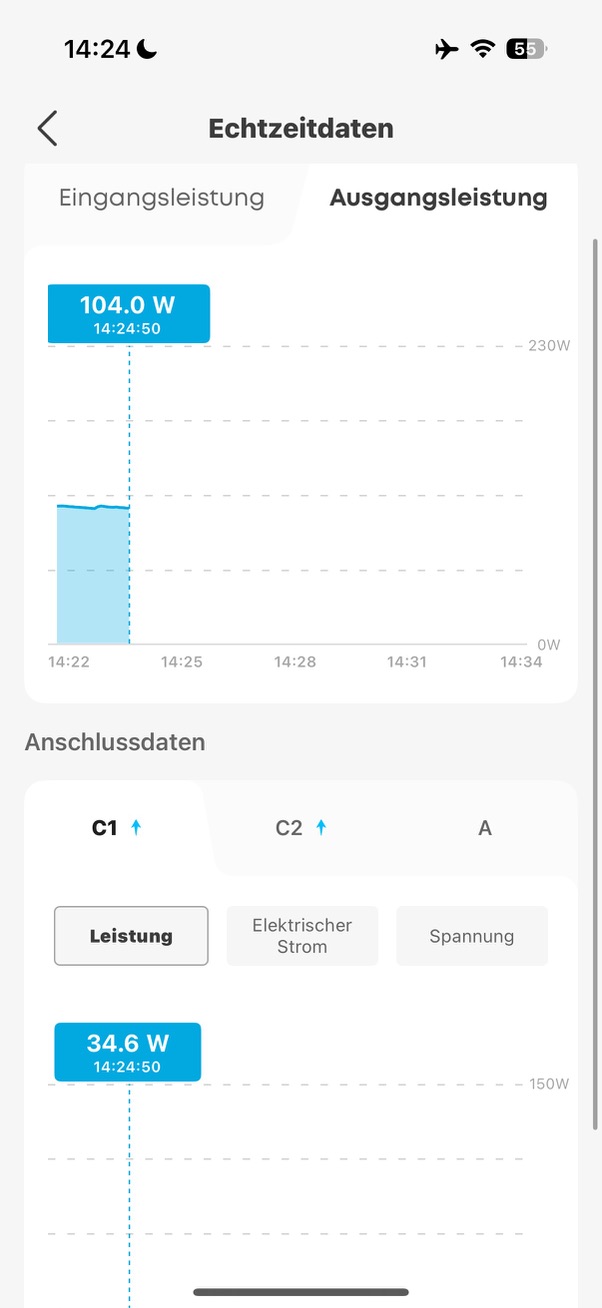This screenshot has height=1308, width=602.
Task: Show Elektrischer Strom chart
Action: coord(302,936)
